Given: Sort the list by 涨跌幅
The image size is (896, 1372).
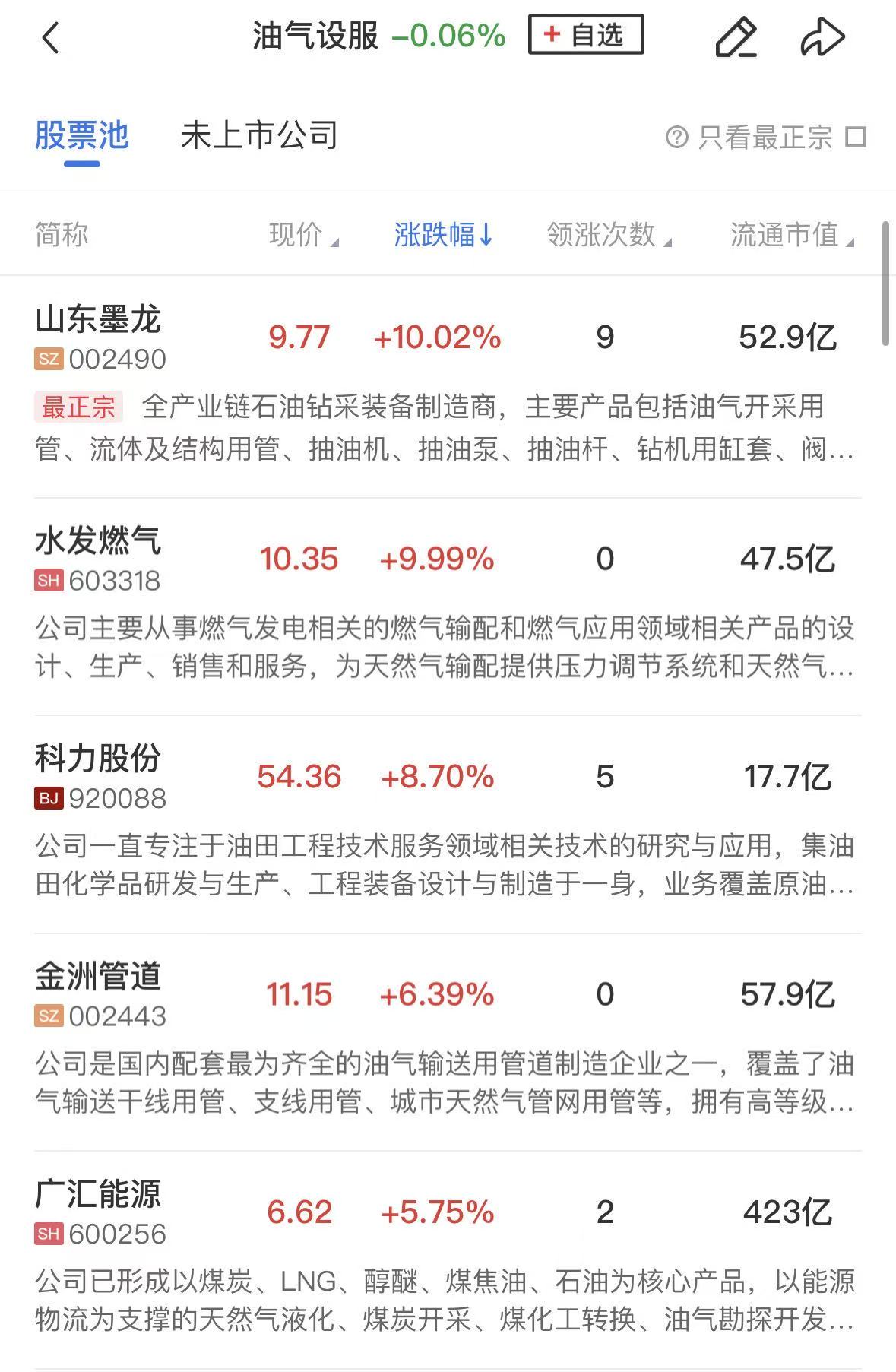Looking at the screenshot, I should pyautogui.click(x=443, y=235).
